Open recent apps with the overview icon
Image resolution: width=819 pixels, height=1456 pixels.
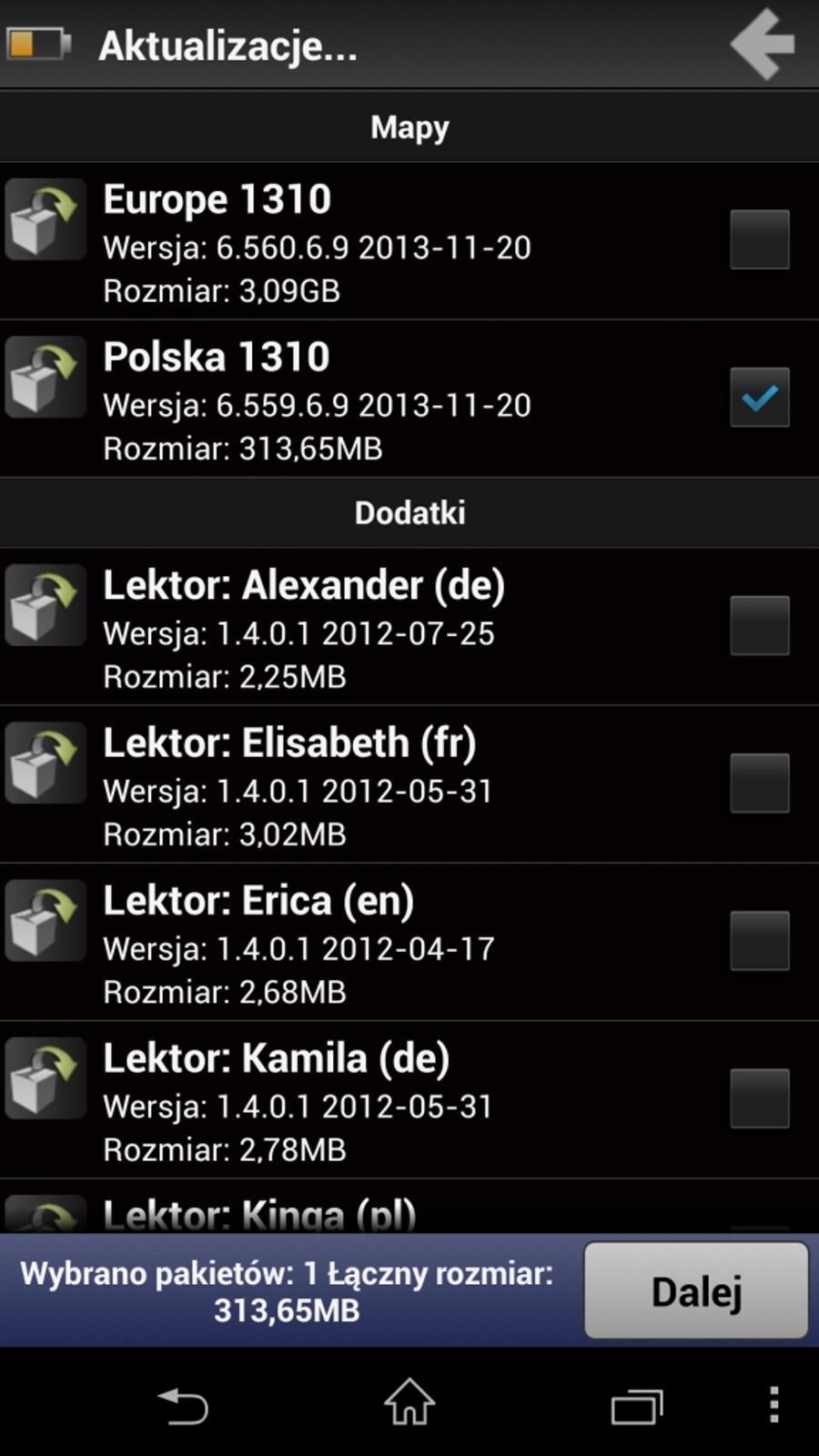637,1402
